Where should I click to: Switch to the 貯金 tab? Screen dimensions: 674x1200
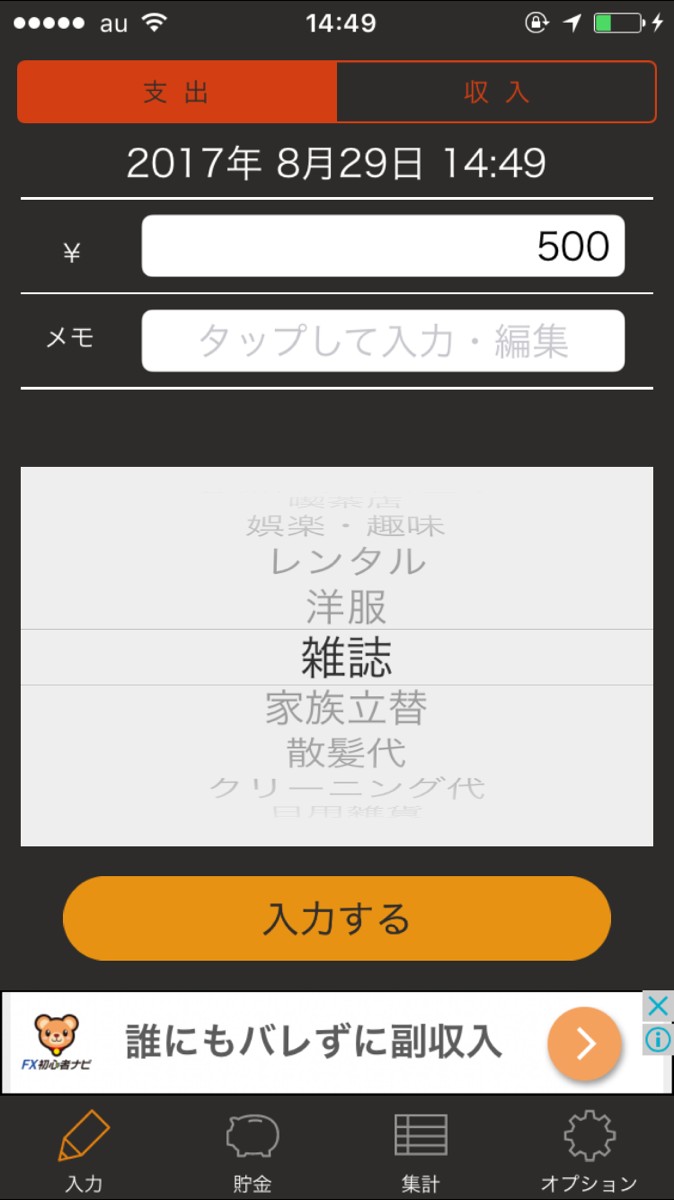click(252, 1150)
